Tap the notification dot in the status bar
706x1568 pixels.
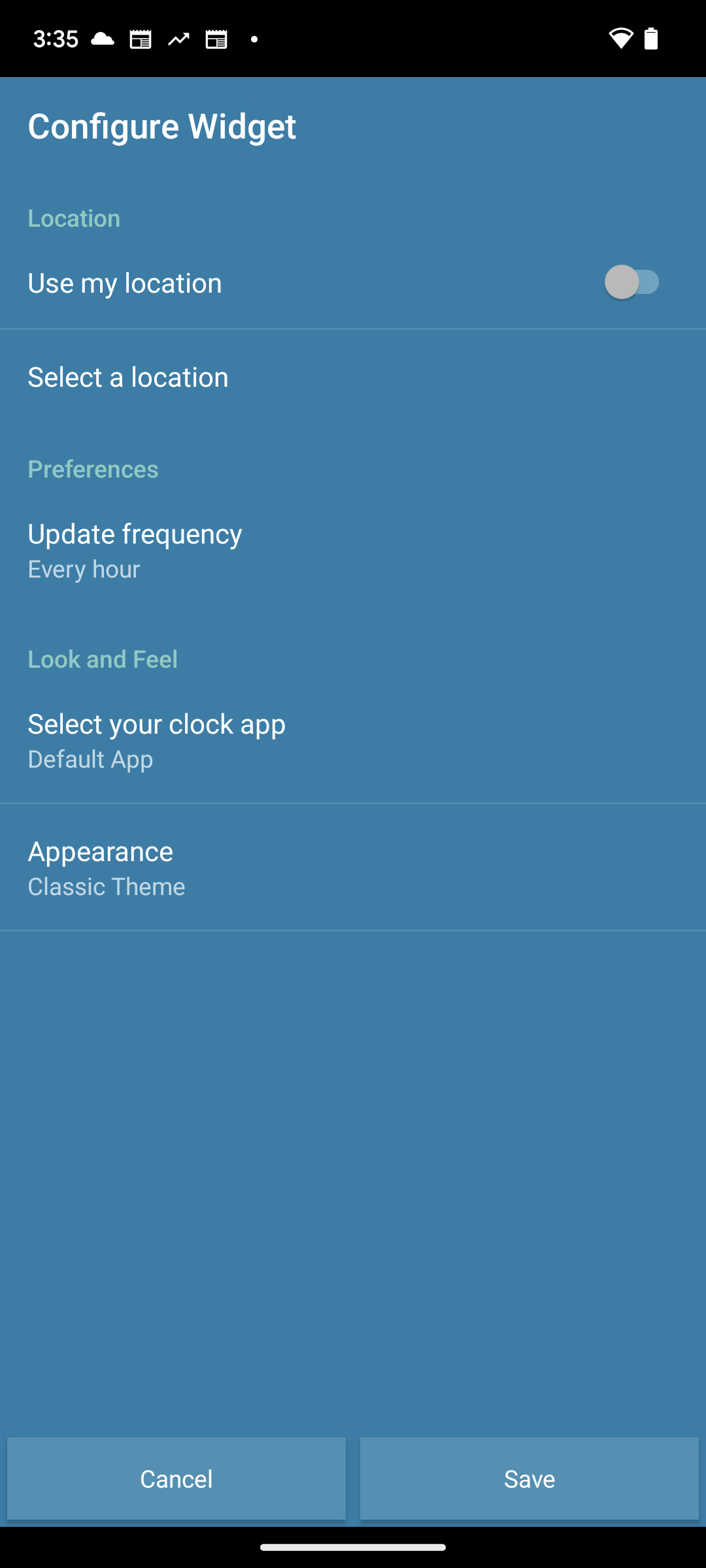(x=254, y=40)
